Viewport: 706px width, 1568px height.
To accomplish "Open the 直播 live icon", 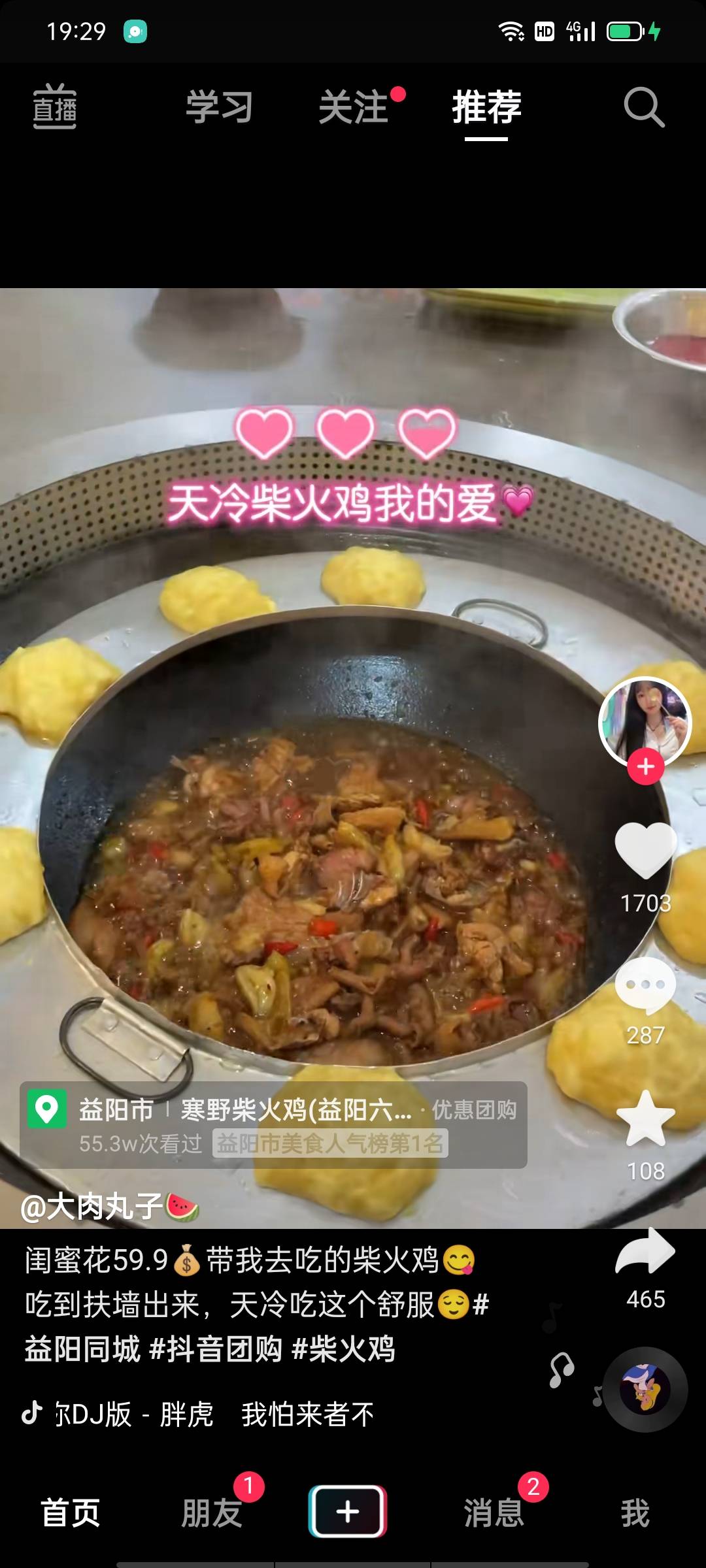I will [55, 107].
